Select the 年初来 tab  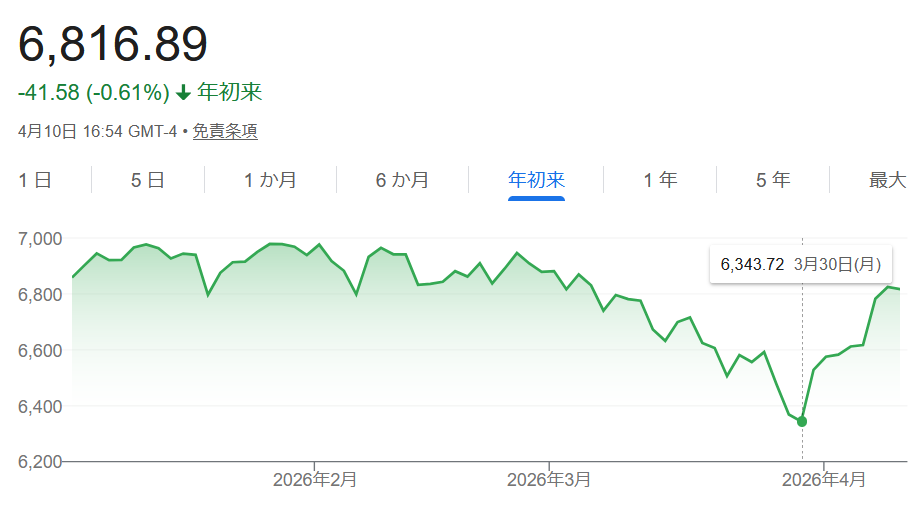(536, 180)
